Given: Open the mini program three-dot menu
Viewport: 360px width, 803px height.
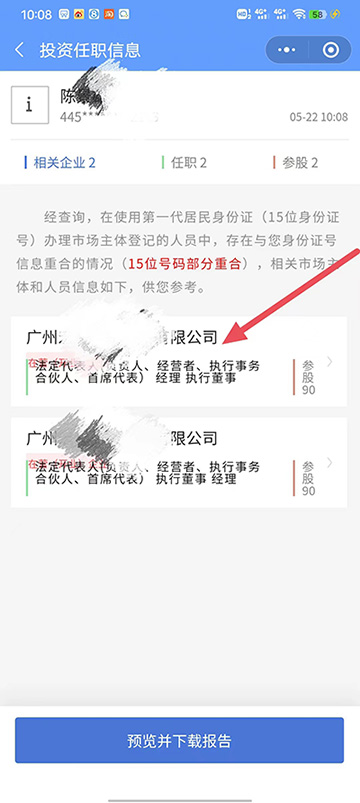Looking at the screenshot, I should (287, 50).
